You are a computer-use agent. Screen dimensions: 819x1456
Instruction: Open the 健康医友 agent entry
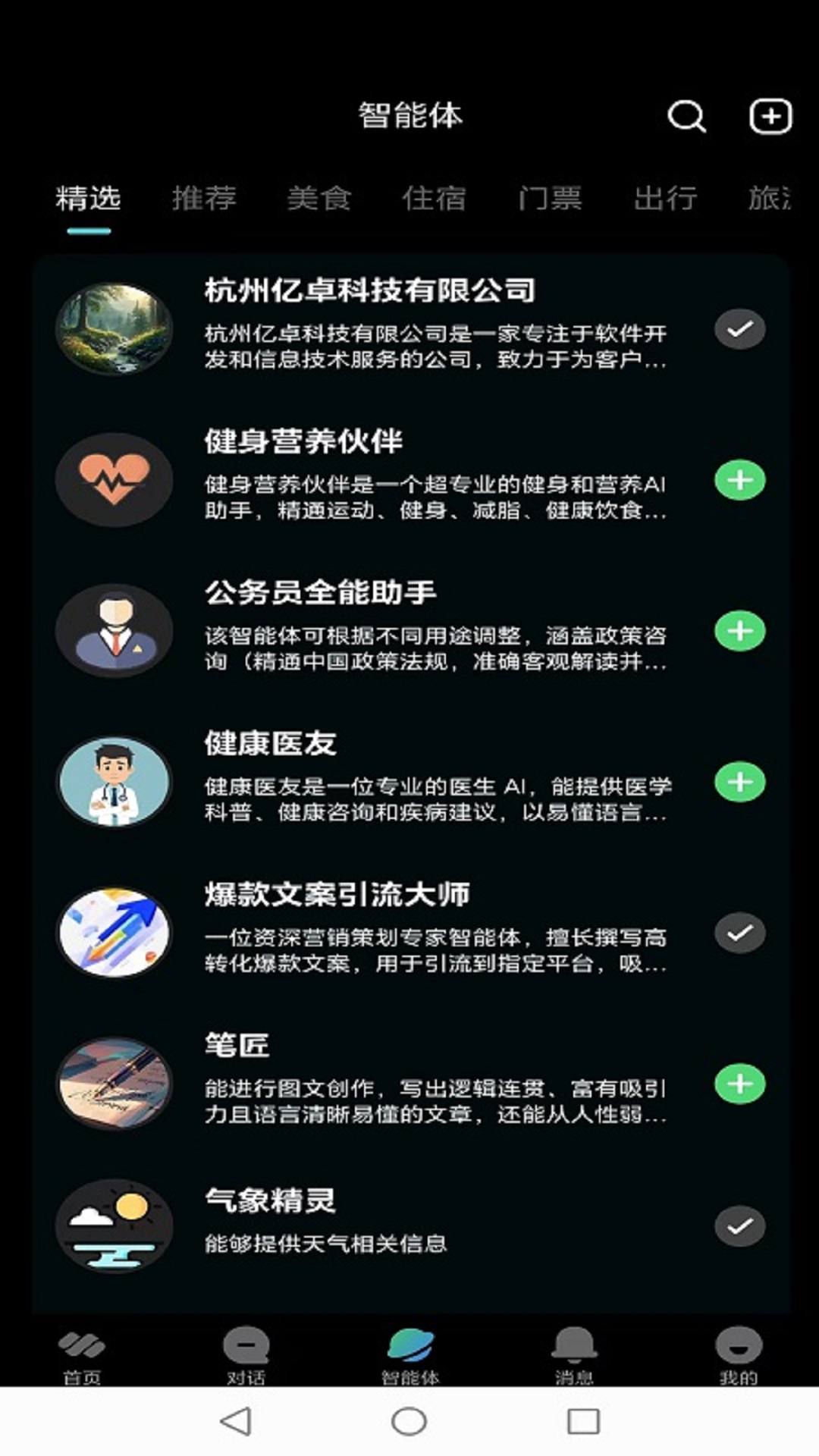coord(409,781)
